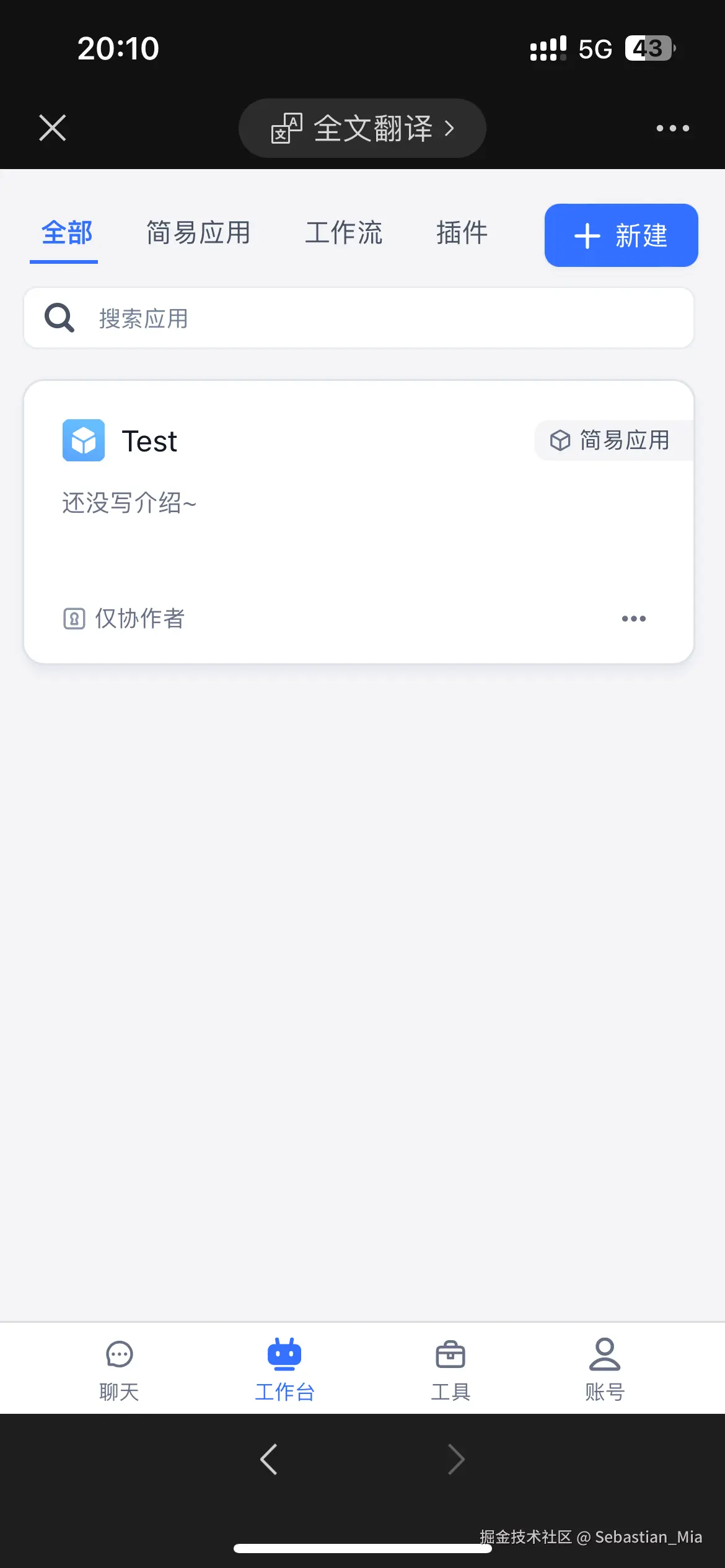Open more options for the Test app
Screen dimensions: 725x1568
click(x=633, y=618)
